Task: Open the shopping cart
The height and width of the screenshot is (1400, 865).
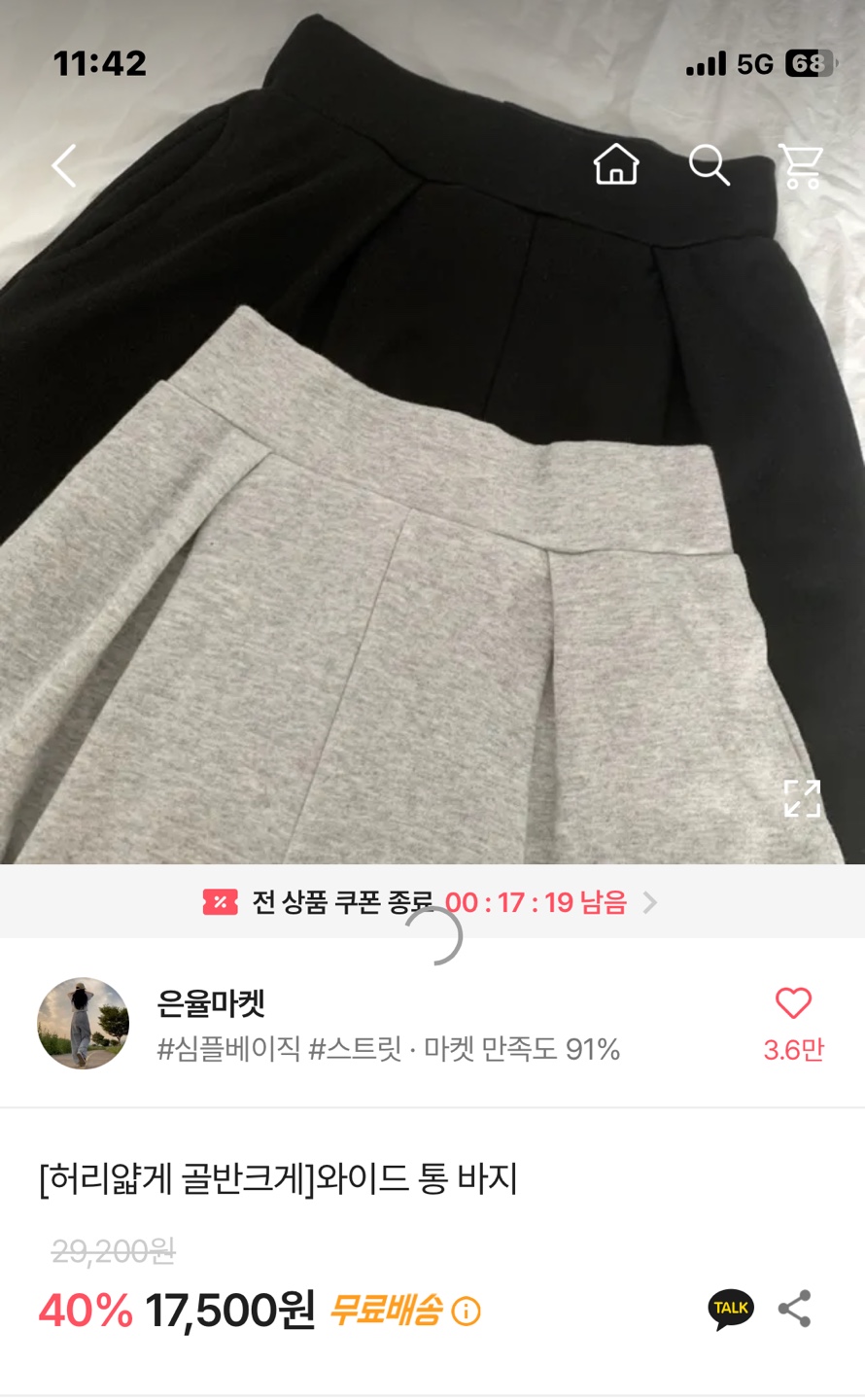Action: tap(801, 165)
